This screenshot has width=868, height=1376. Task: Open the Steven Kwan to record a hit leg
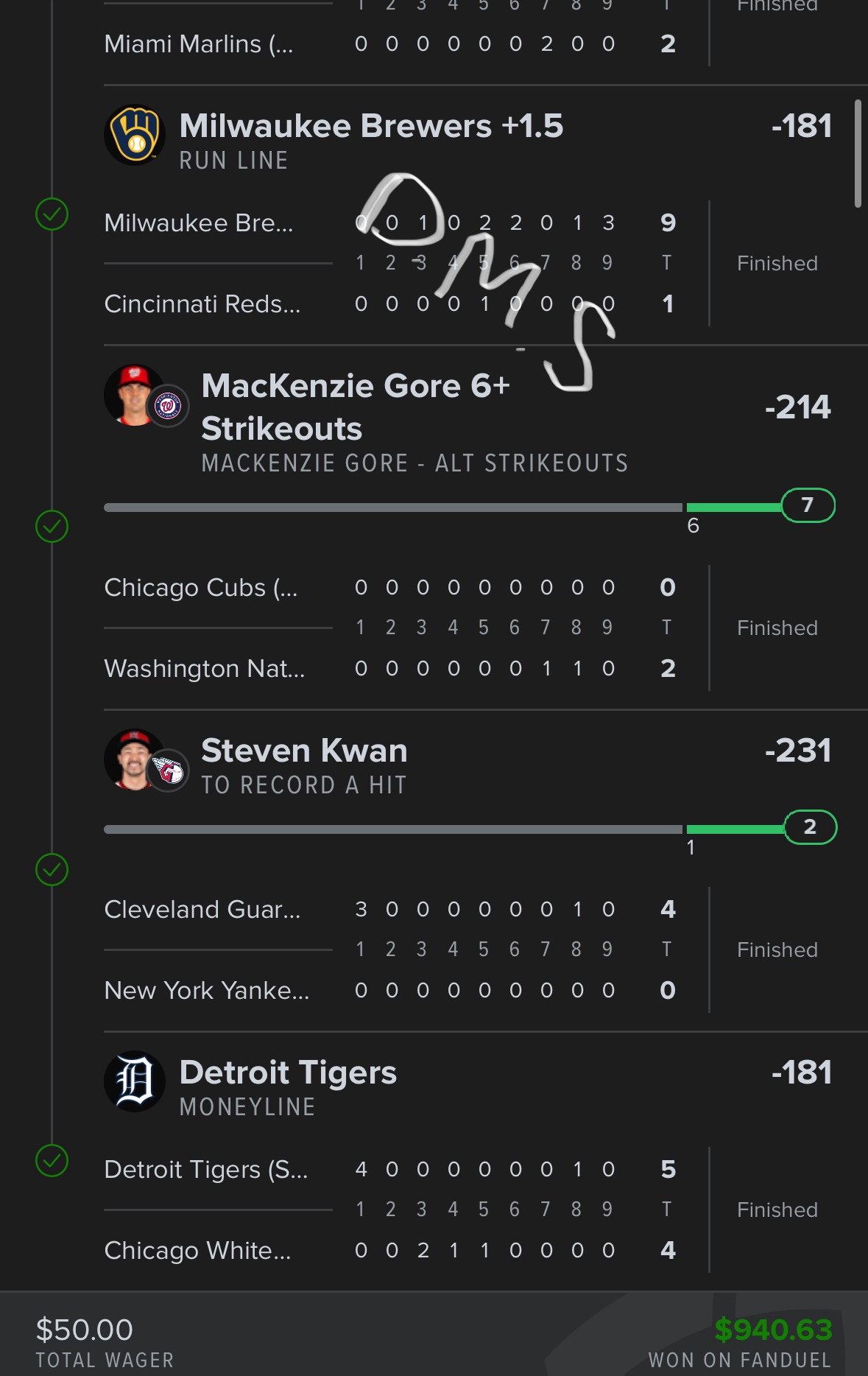(x=304, y=751)
